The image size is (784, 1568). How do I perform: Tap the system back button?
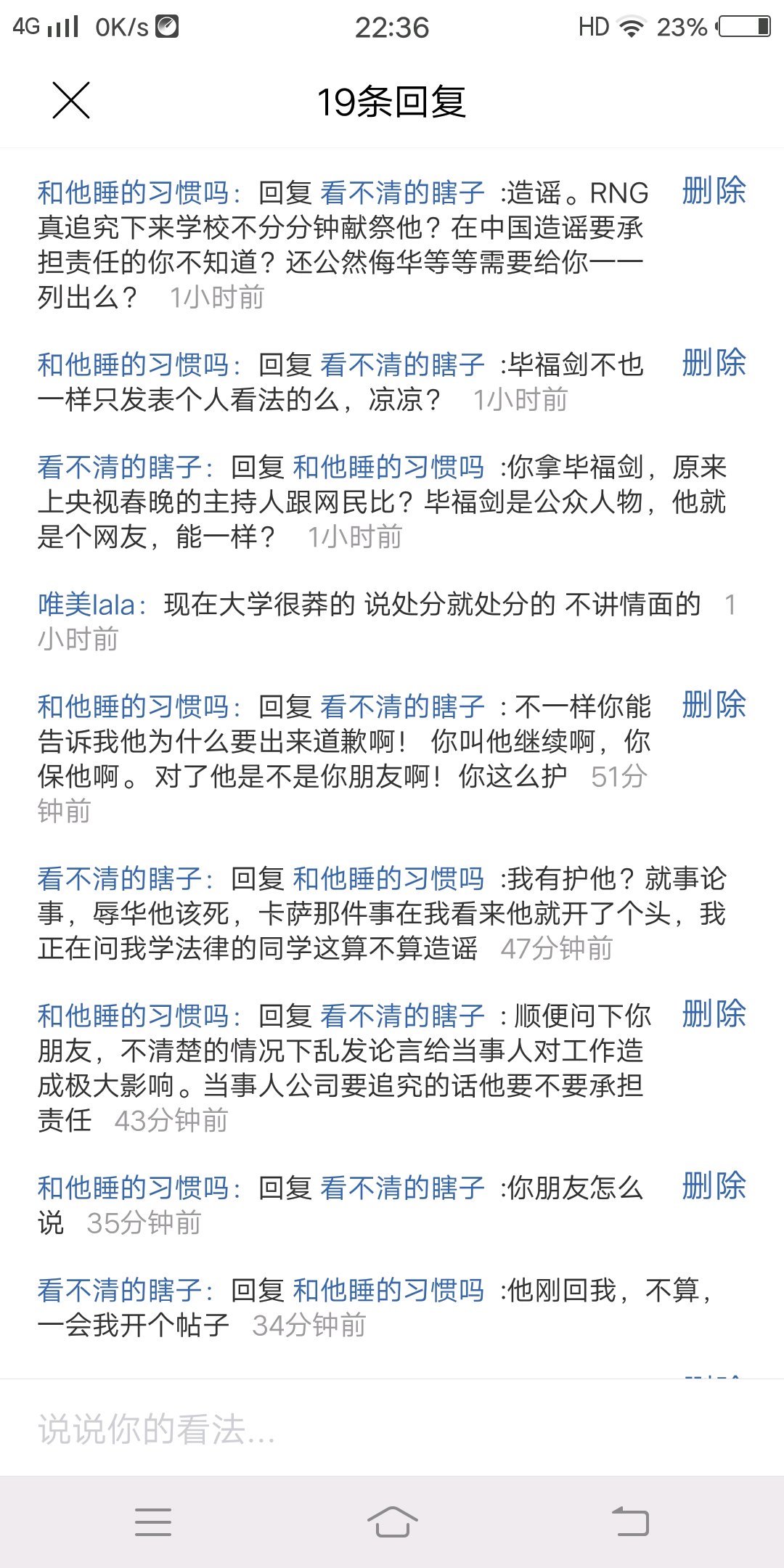click(630, 1522)
